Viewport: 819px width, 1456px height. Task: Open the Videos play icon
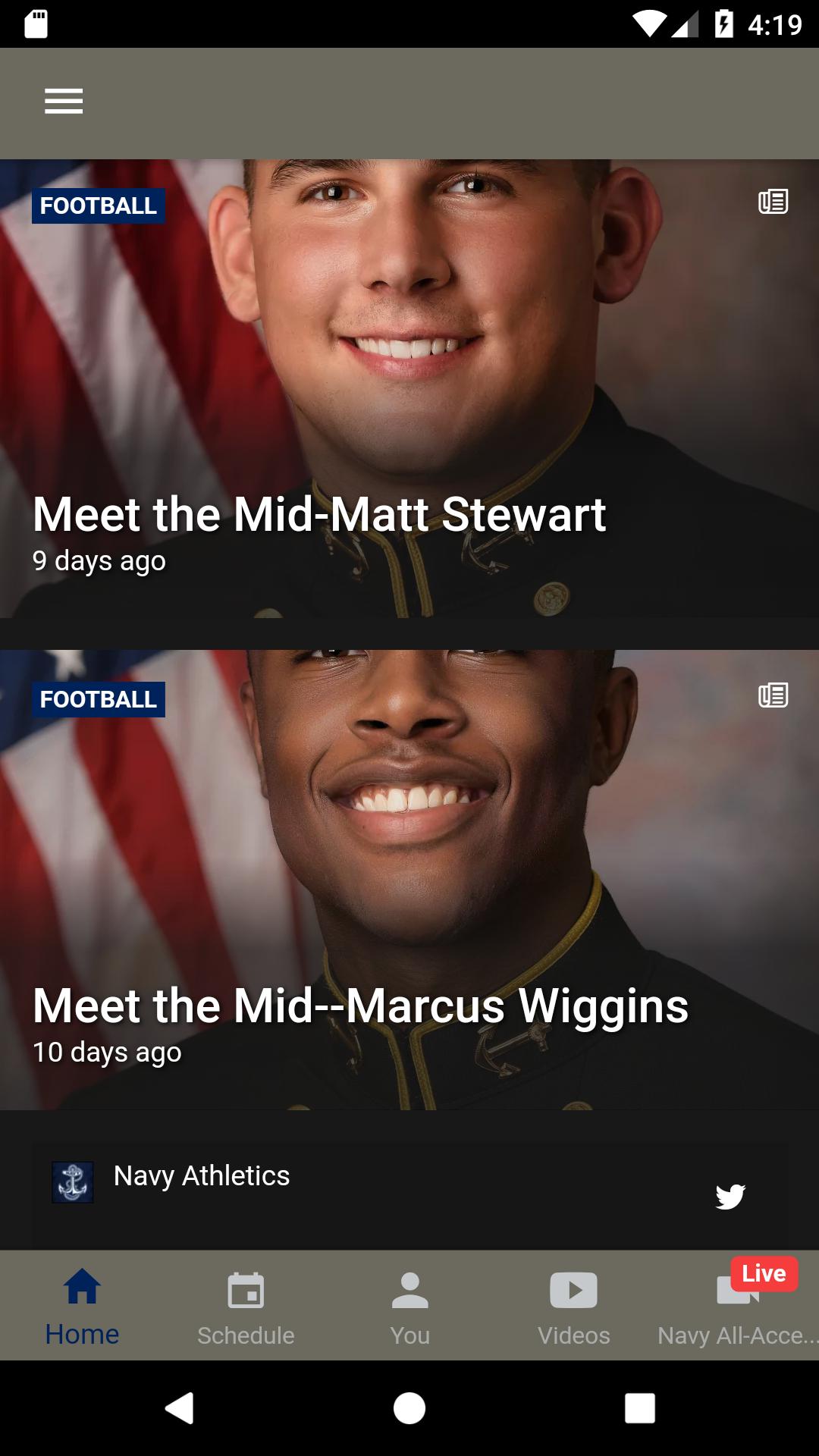(x=573, y=1289)
